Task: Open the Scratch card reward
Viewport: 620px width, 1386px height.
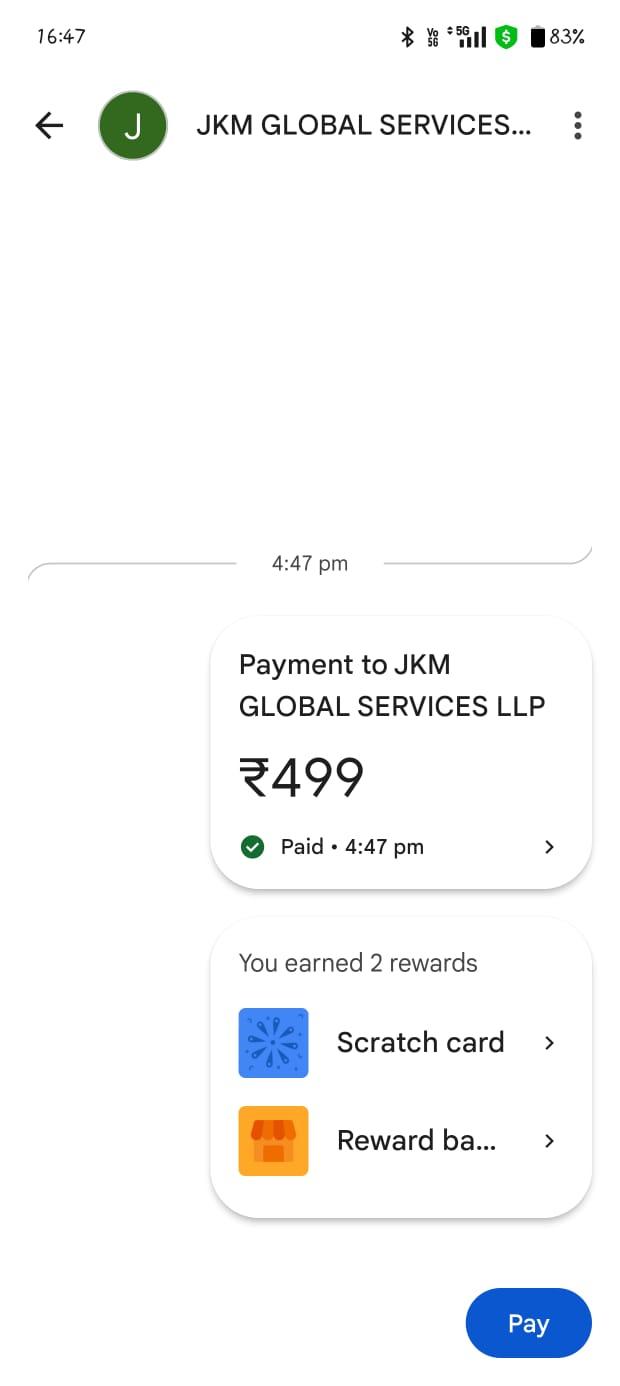Action: 401,1042
